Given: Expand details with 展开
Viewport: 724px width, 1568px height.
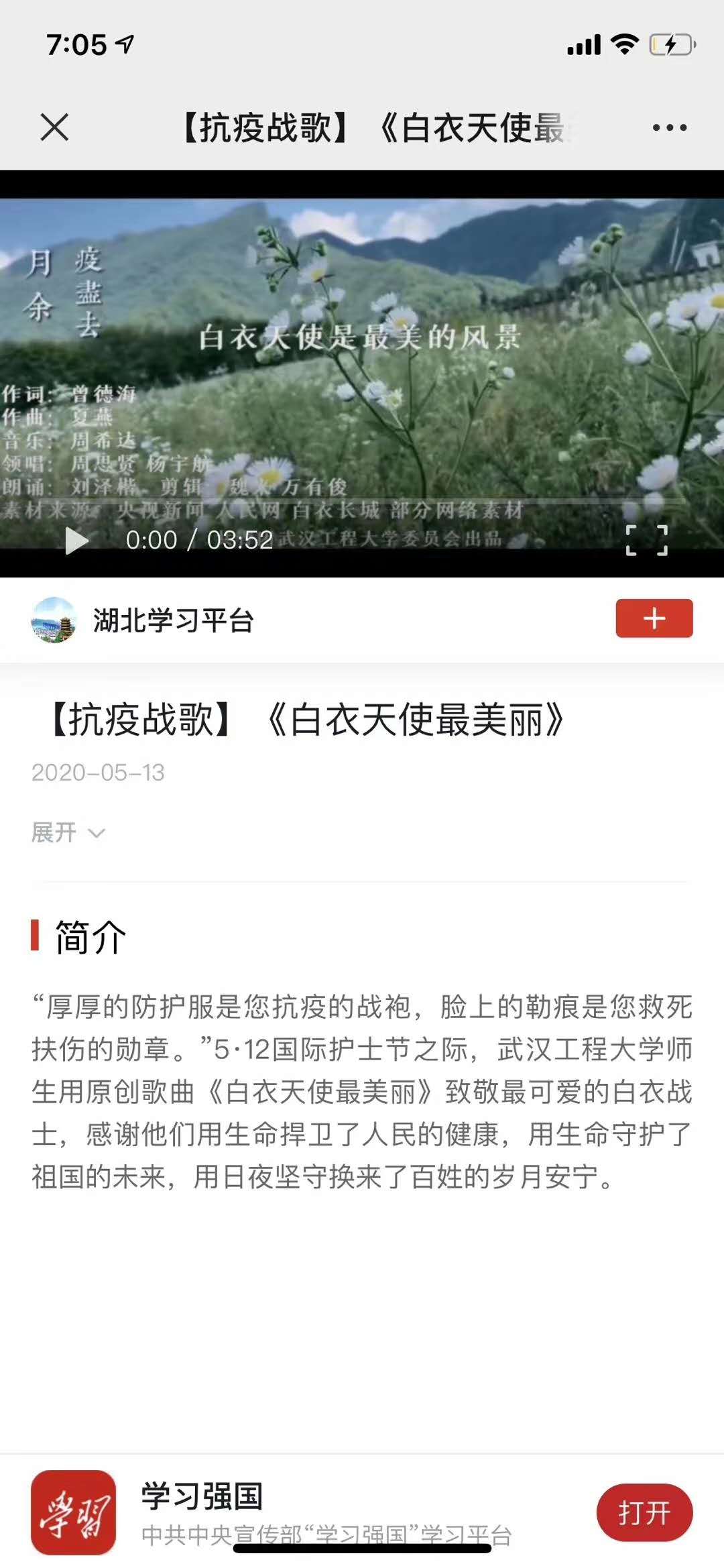Looking at the screenshot, I should tap(68, 833).
